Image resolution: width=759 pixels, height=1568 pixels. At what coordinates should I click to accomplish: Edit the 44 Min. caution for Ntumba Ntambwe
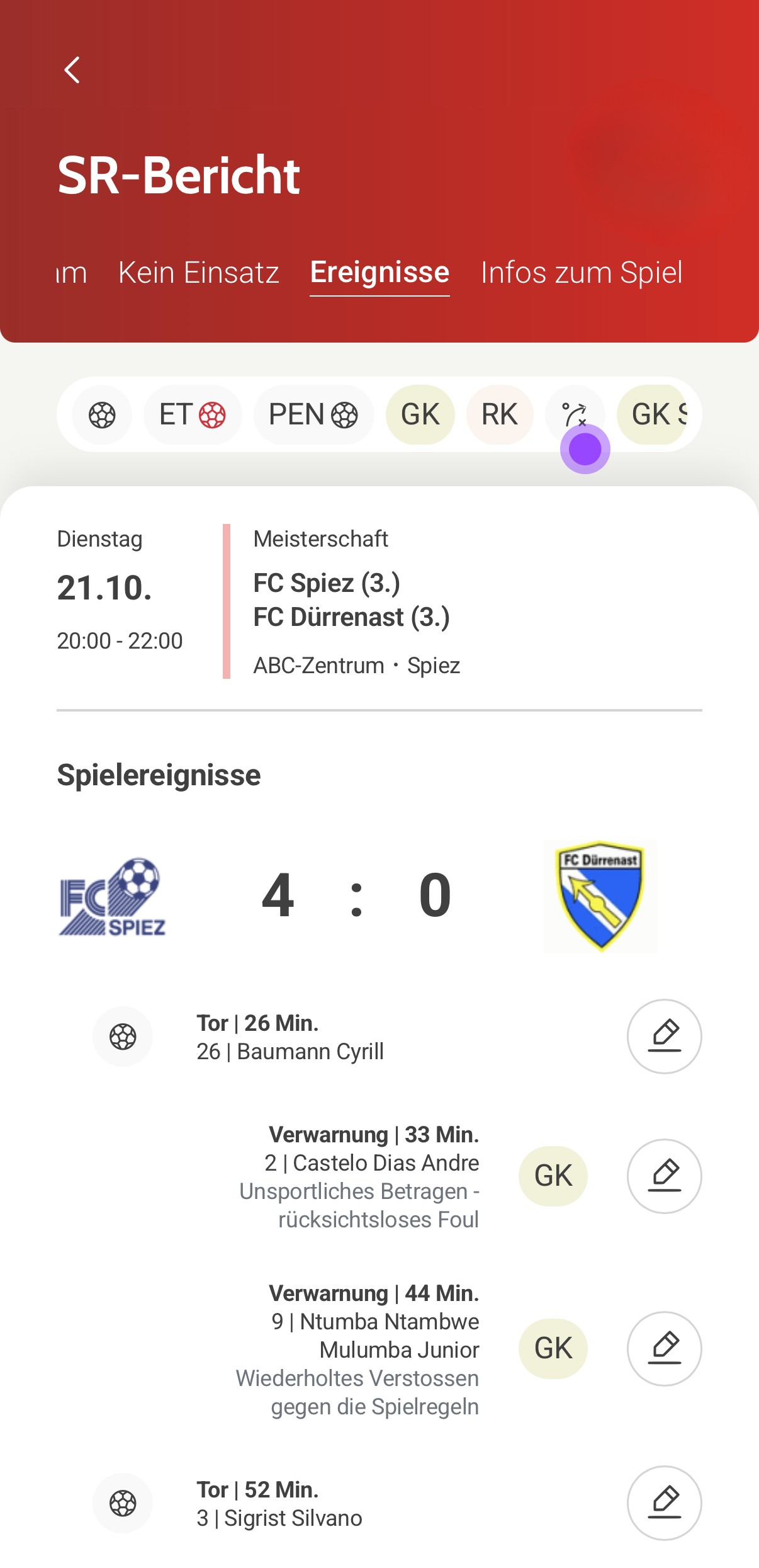point(664,1349)
